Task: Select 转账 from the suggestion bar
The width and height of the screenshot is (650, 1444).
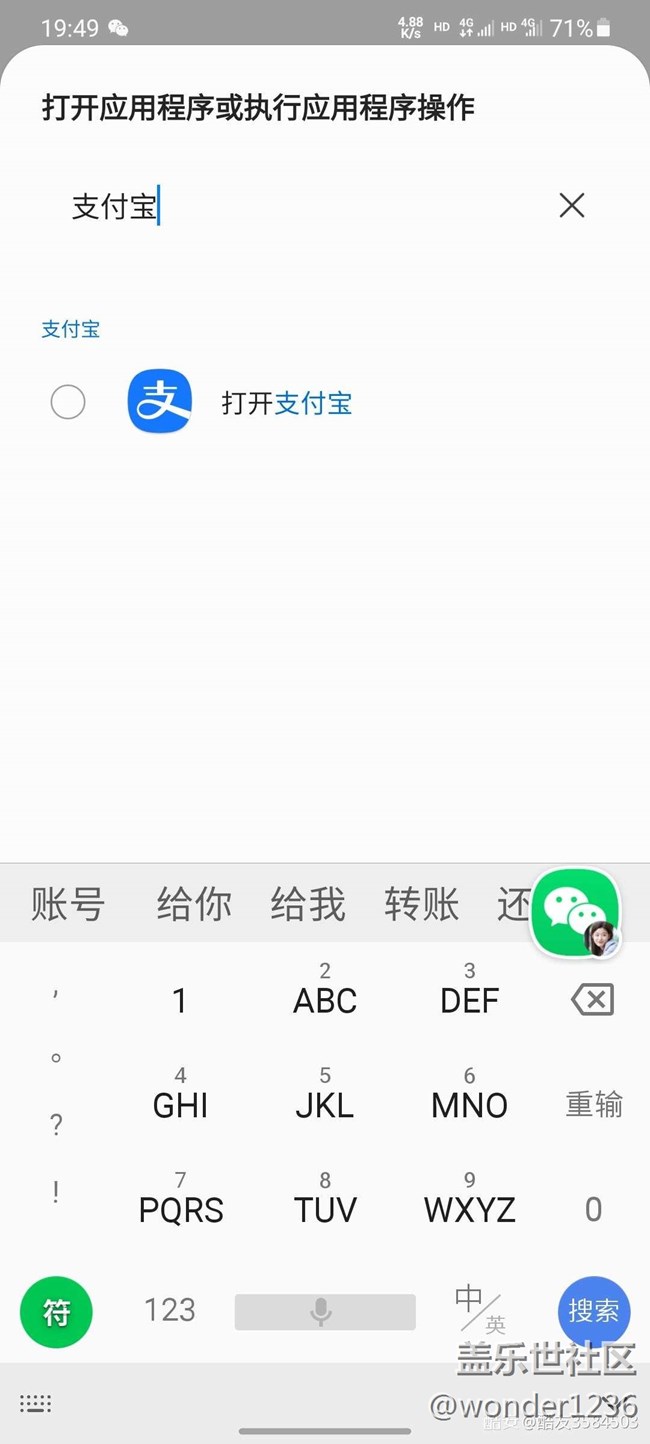Action: [x=422, y=904]
